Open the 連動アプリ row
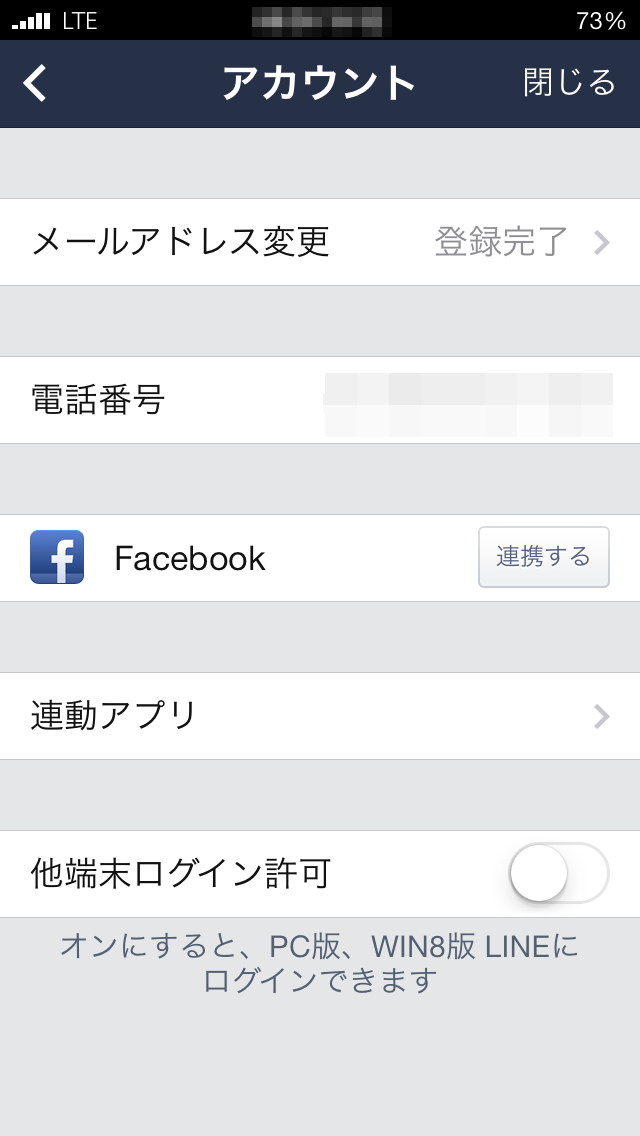Viewport: 640px width, 1136px height. coord(320,716)
